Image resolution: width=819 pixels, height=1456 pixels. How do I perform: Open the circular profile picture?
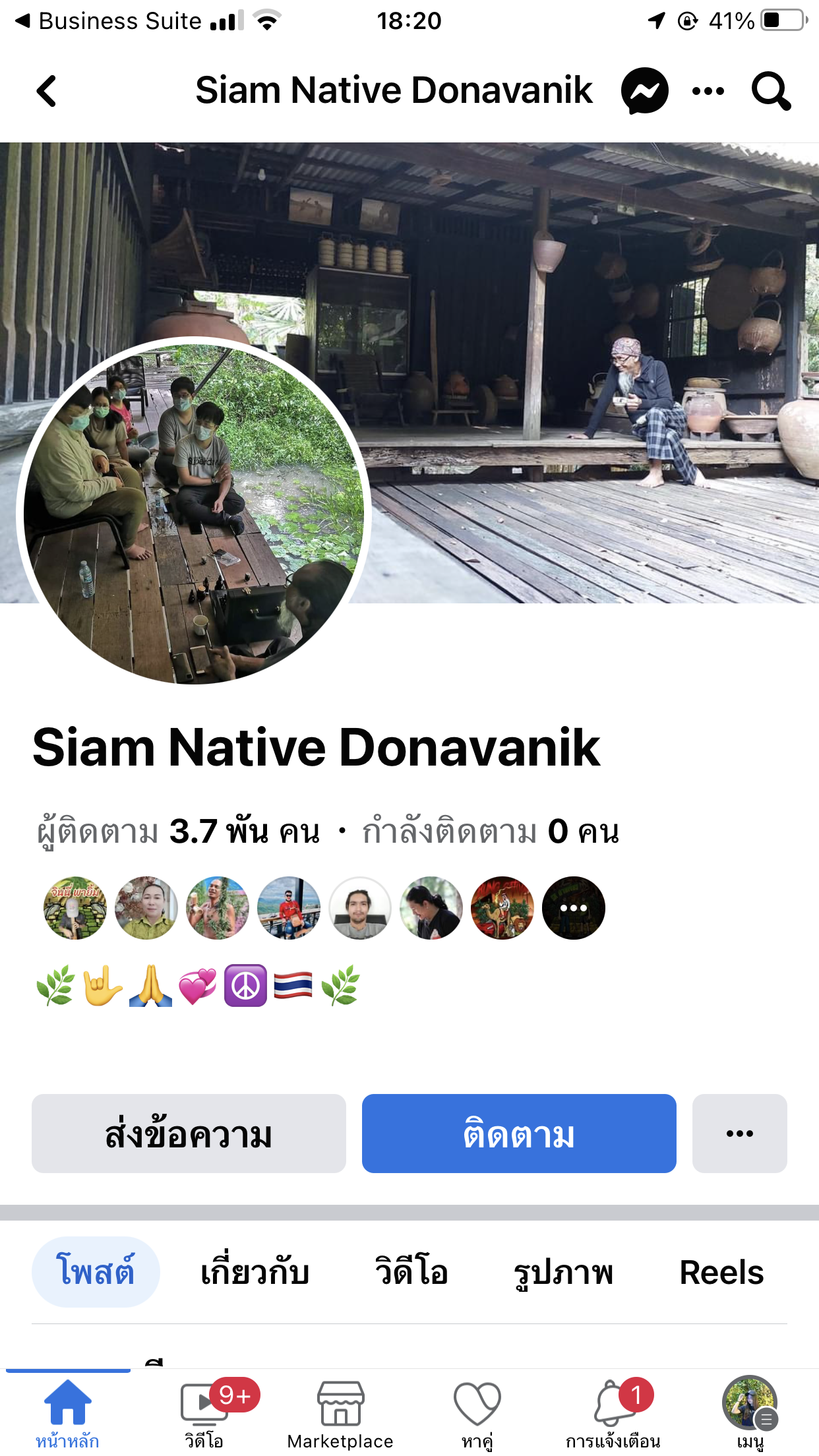pyautogui.click(x=194, y=511)
